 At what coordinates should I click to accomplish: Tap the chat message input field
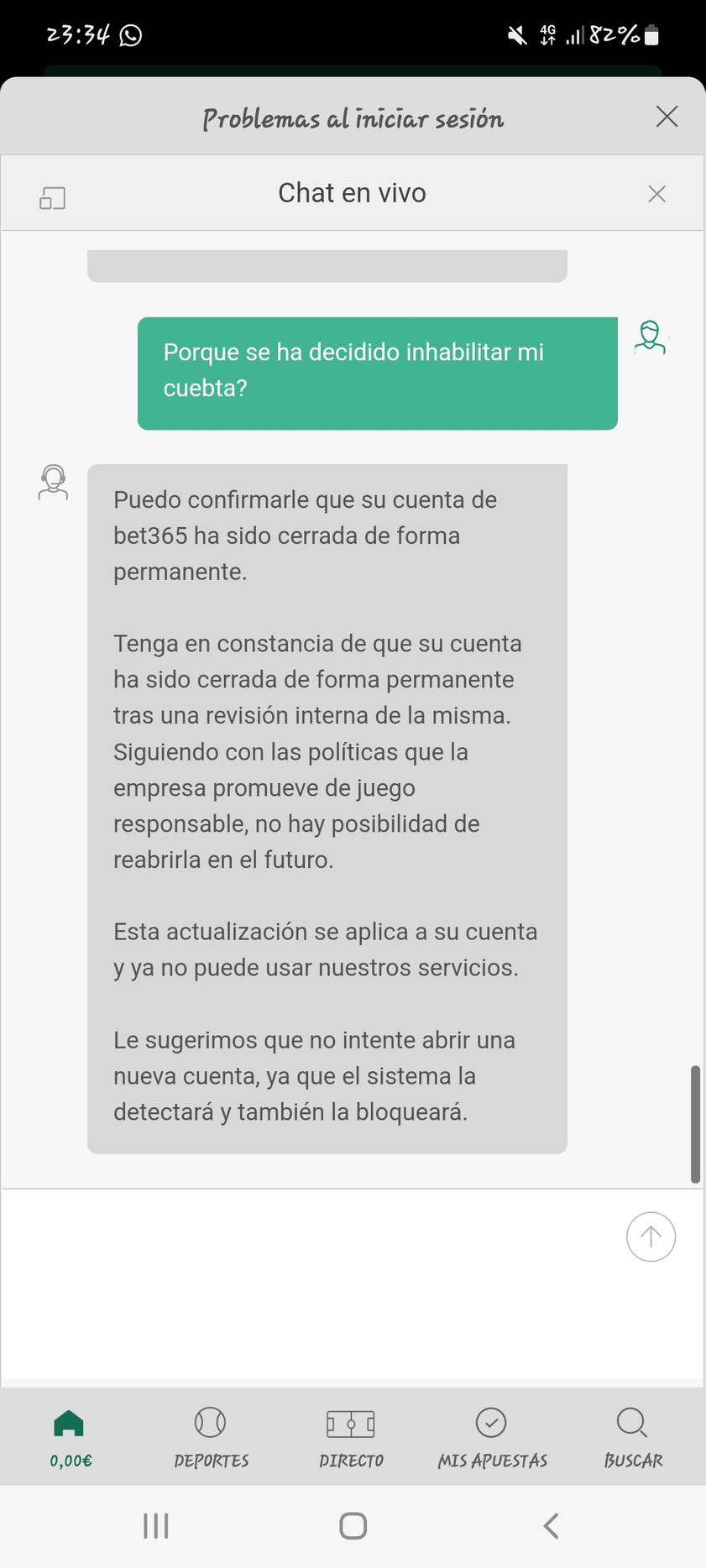point(311,1283)
